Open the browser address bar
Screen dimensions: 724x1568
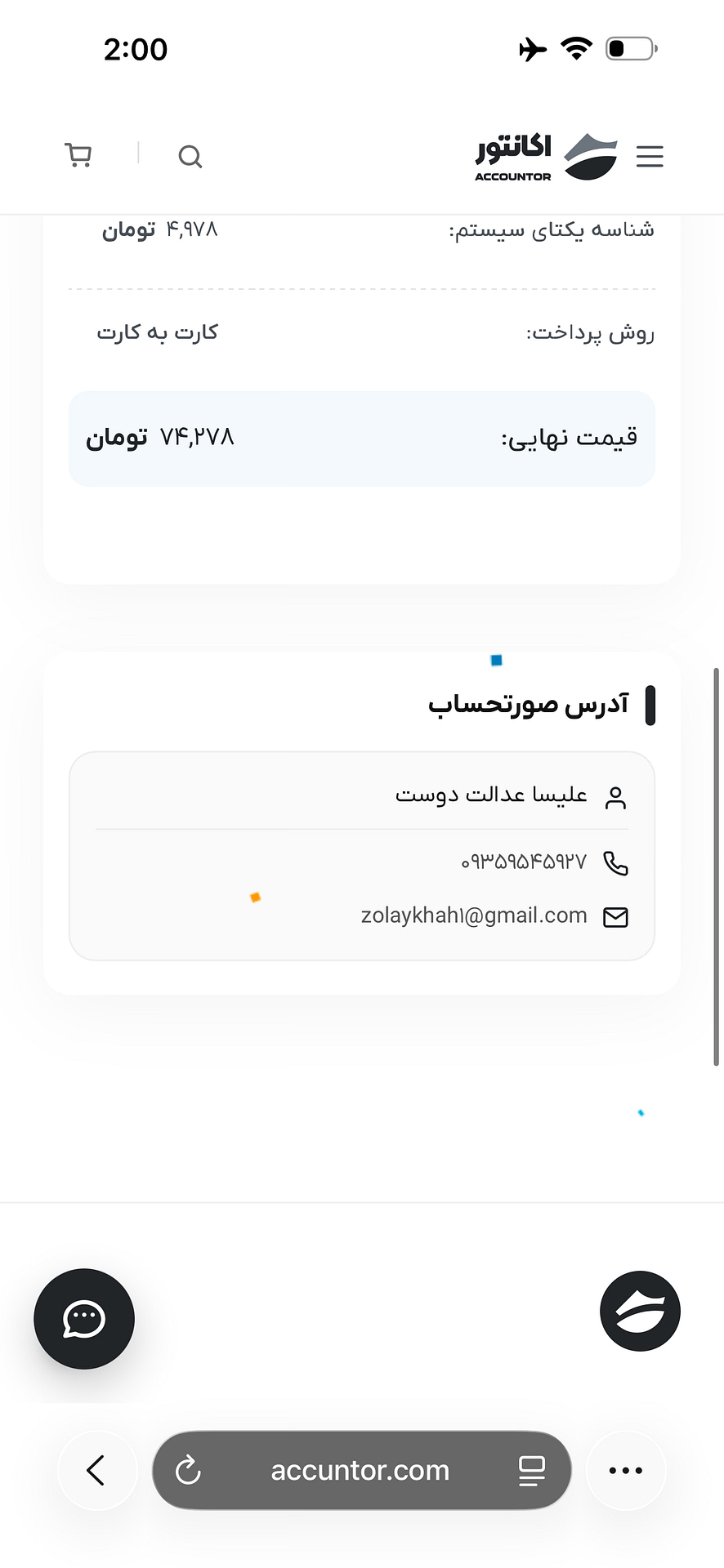click(361, 1470)
